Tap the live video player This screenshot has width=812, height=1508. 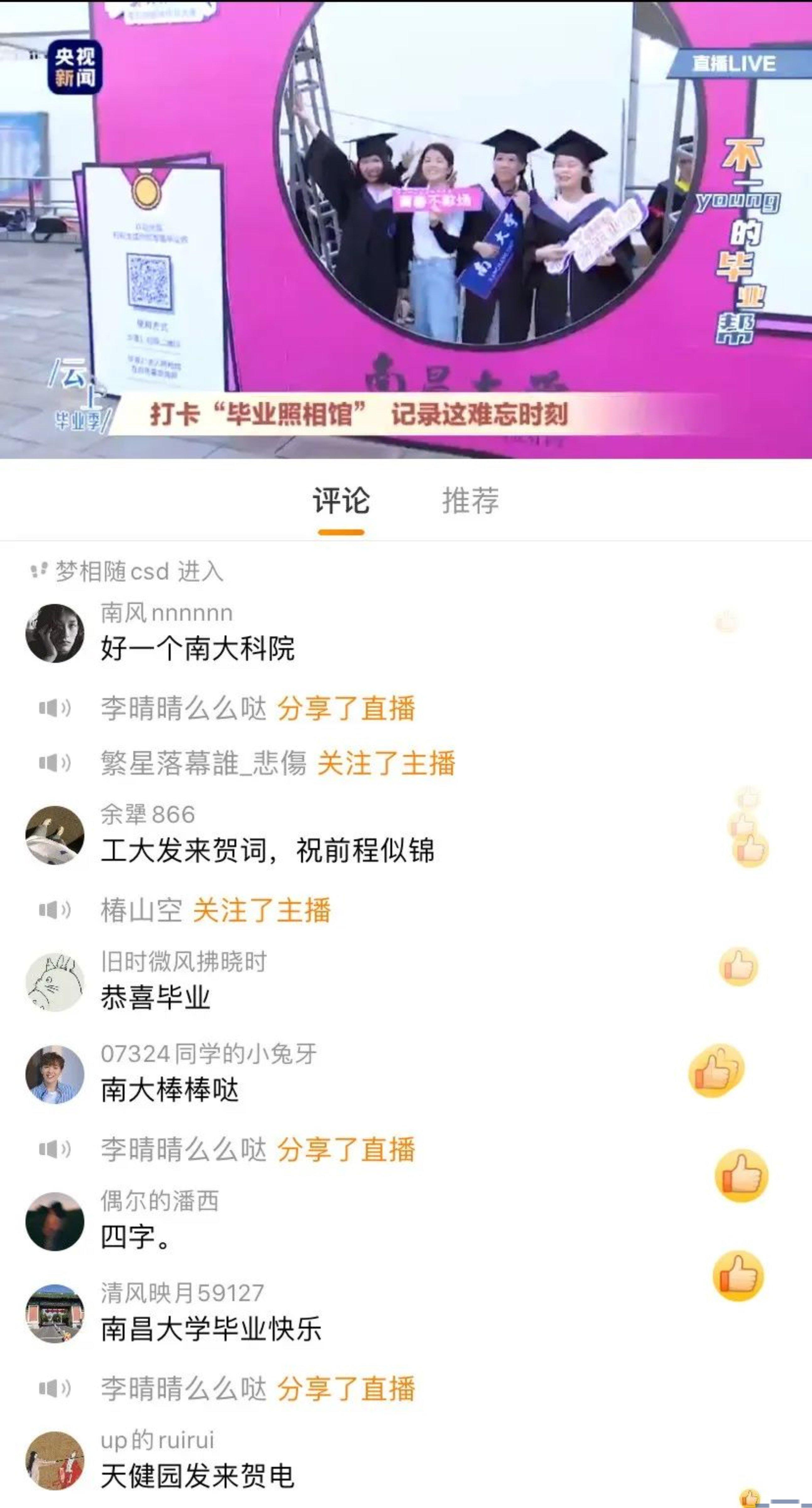pyautogui.click(x=406, y=228)
